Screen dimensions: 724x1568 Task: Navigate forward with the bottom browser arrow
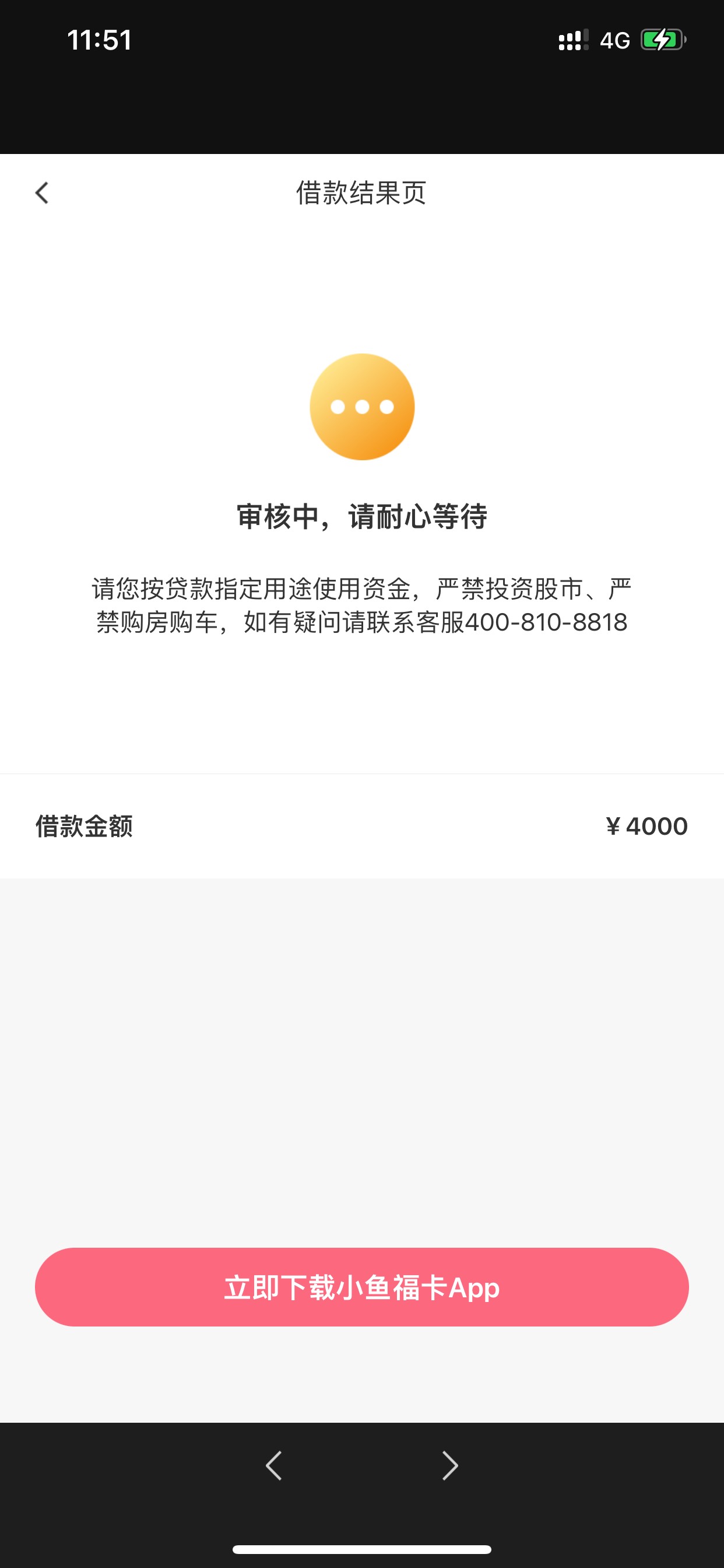[449, 1465]
